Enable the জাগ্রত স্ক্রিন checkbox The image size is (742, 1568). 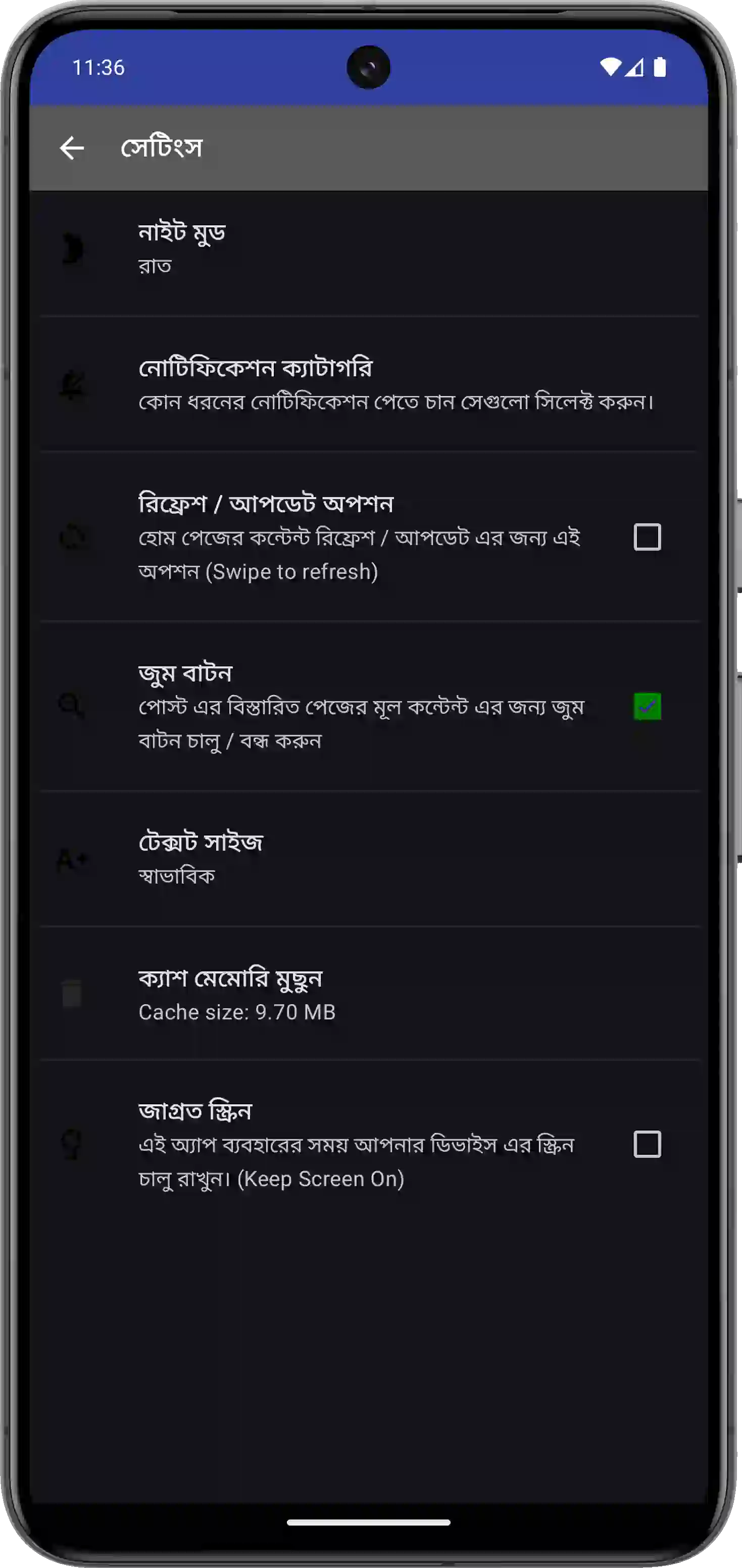coord(647,1144)
